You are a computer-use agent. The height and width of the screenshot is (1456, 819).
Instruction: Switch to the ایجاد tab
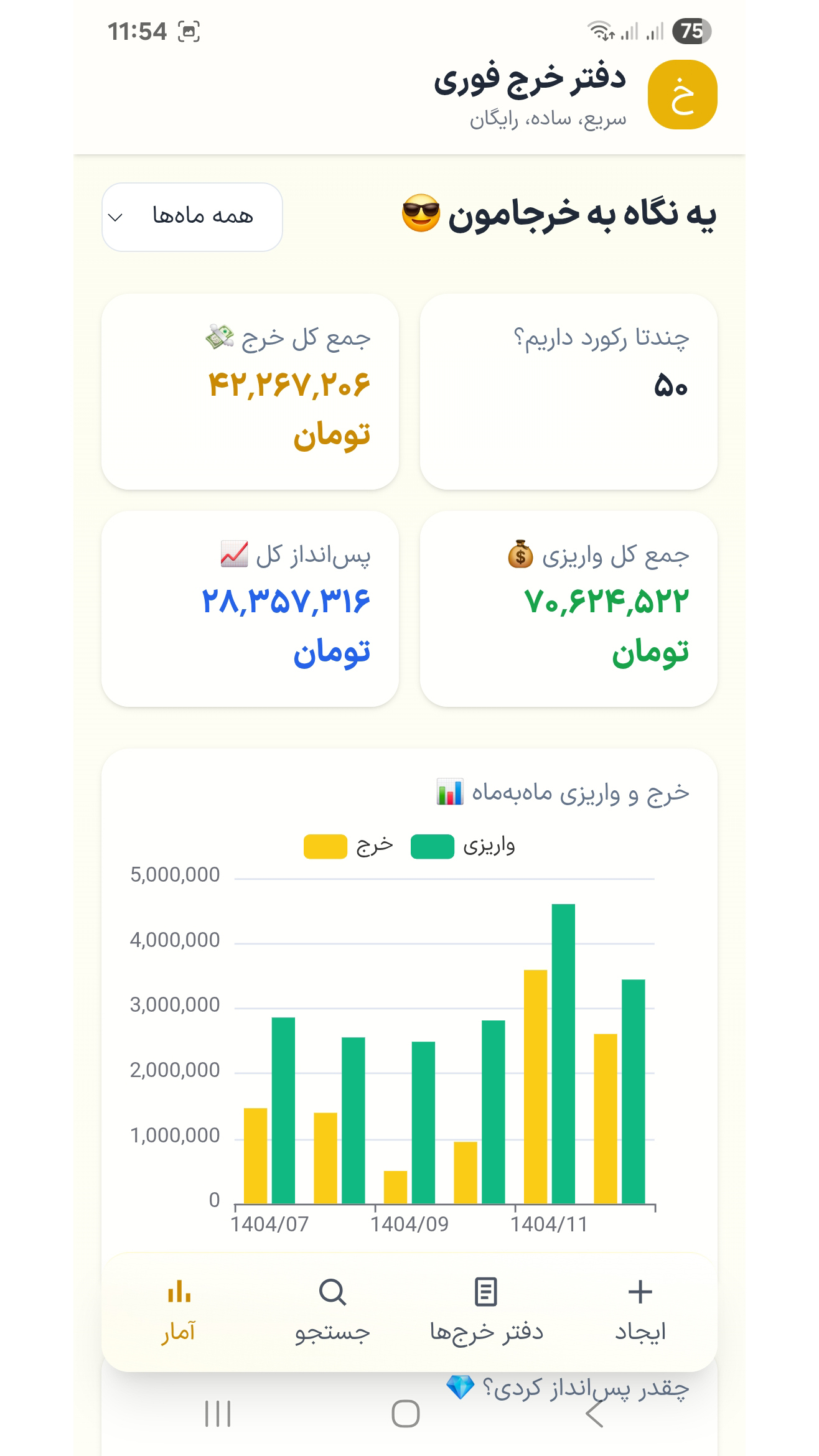point(640,1310)
